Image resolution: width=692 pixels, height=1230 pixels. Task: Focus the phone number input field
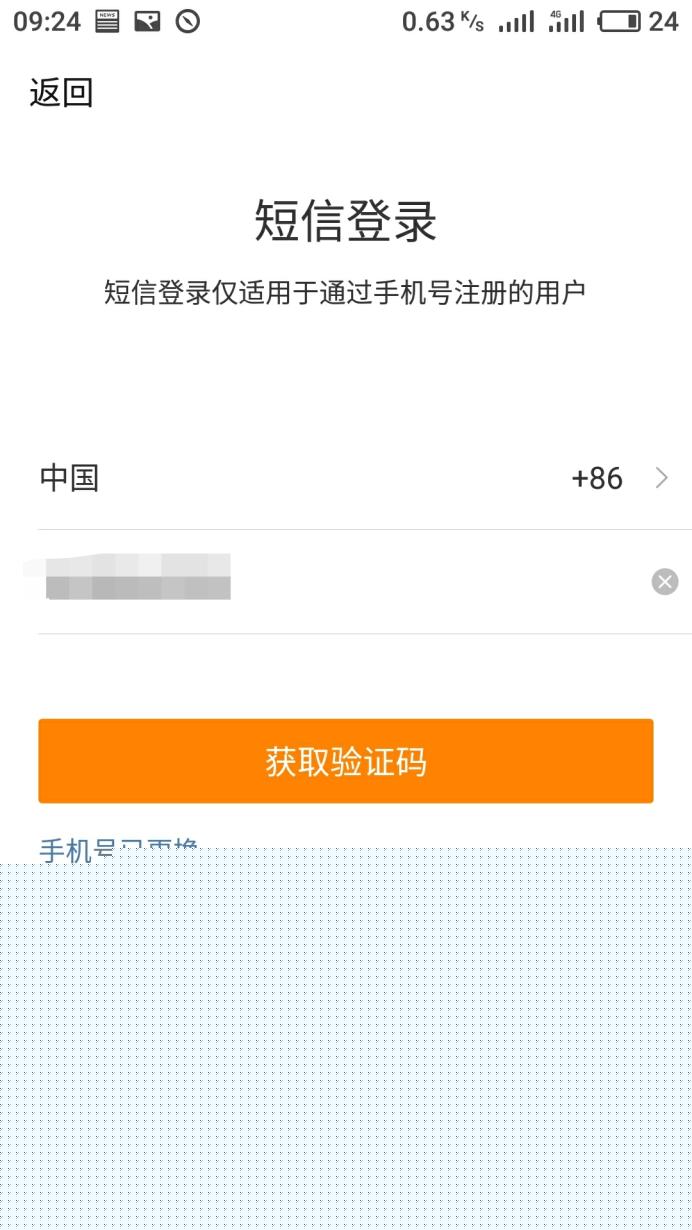pos(340,581)
